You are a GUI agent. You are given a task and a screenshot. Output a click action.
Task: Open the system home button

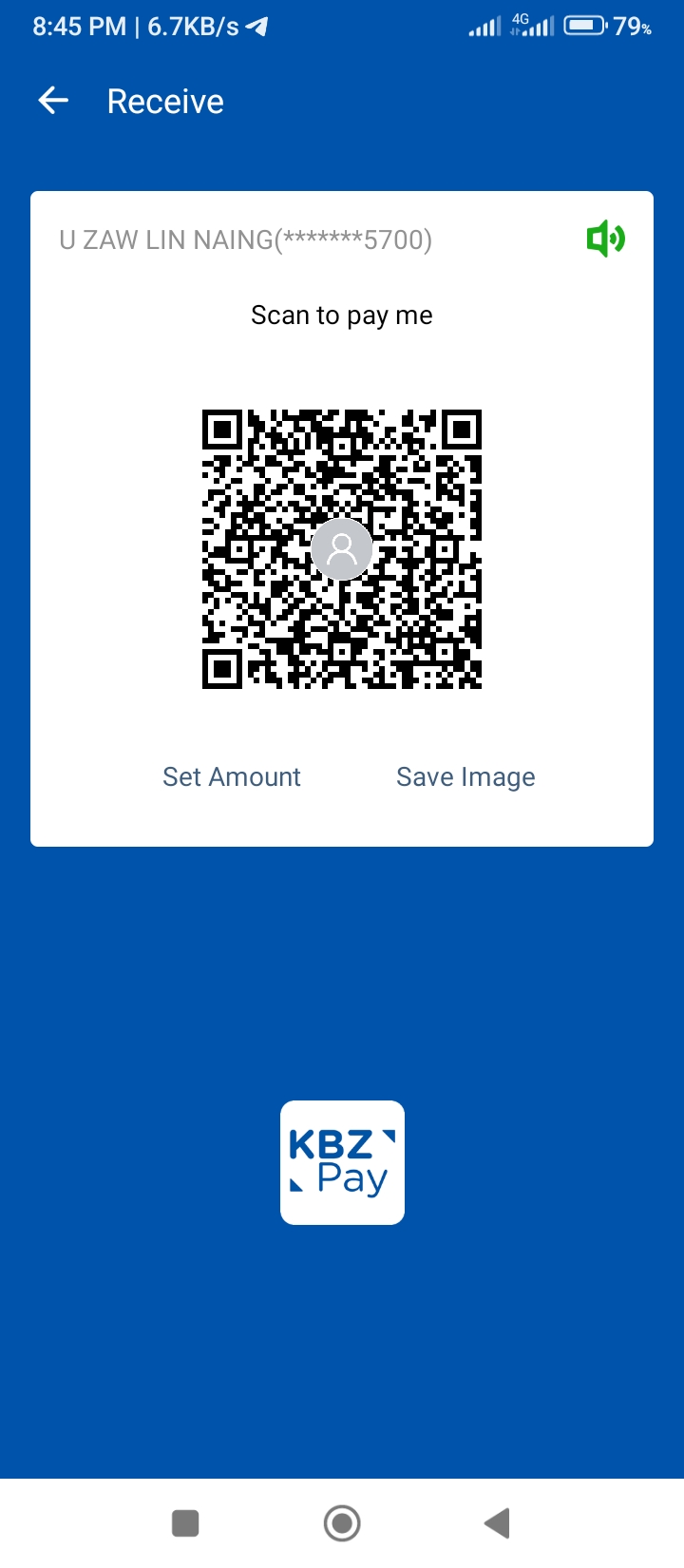click(342, 1523)
